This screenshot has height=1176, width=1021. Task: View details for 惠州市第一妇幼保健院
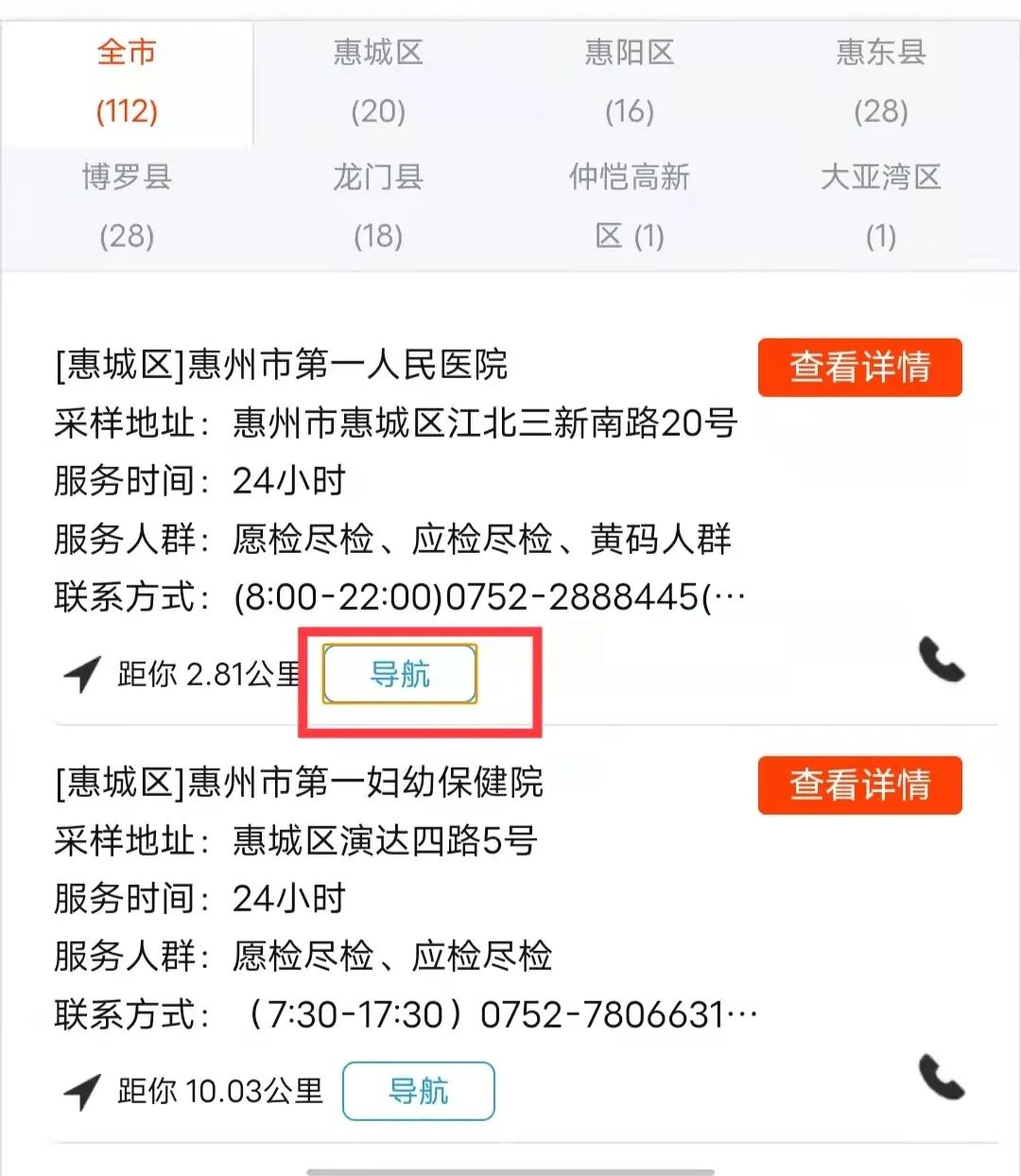pyautogui.click(x=859, y=785)
